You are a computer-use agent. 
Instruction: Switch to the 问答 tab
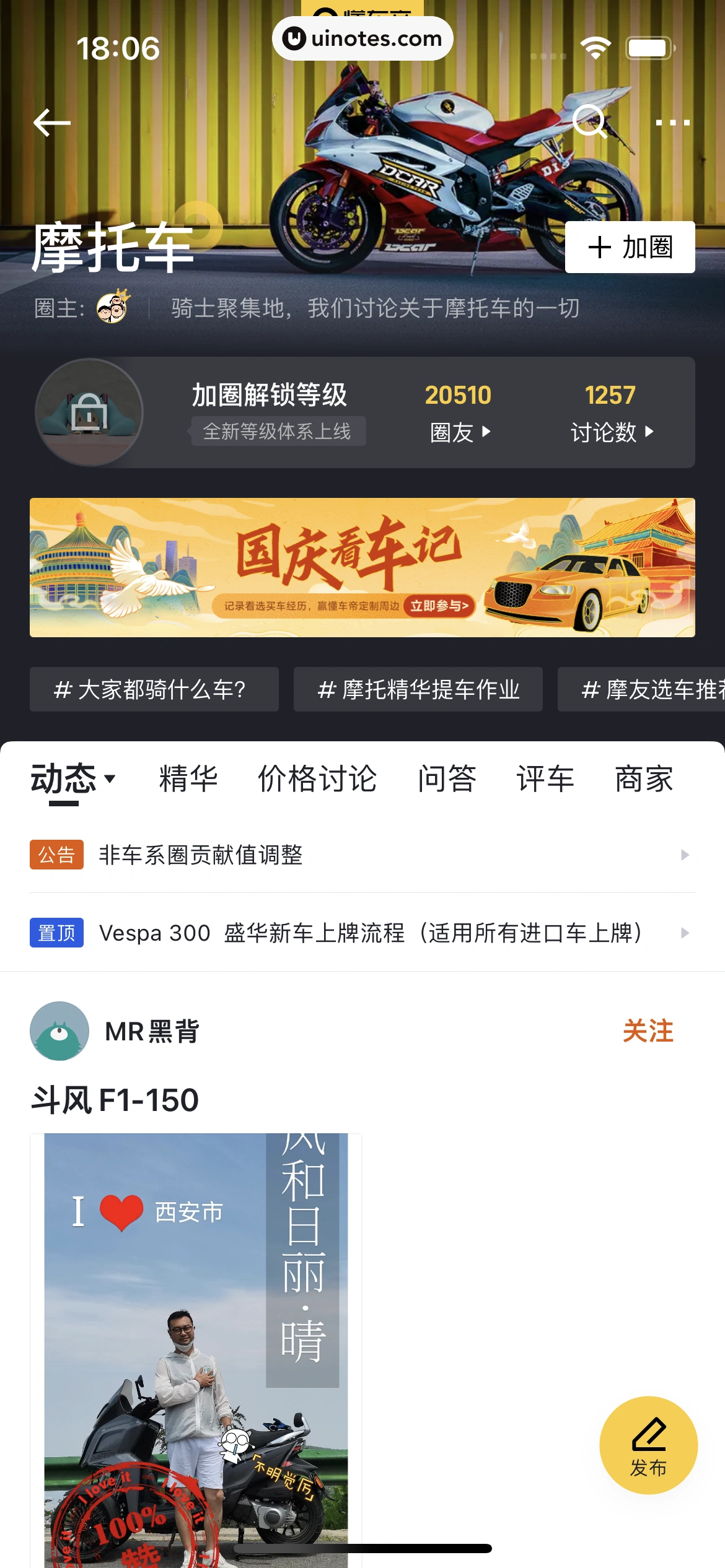447,778
